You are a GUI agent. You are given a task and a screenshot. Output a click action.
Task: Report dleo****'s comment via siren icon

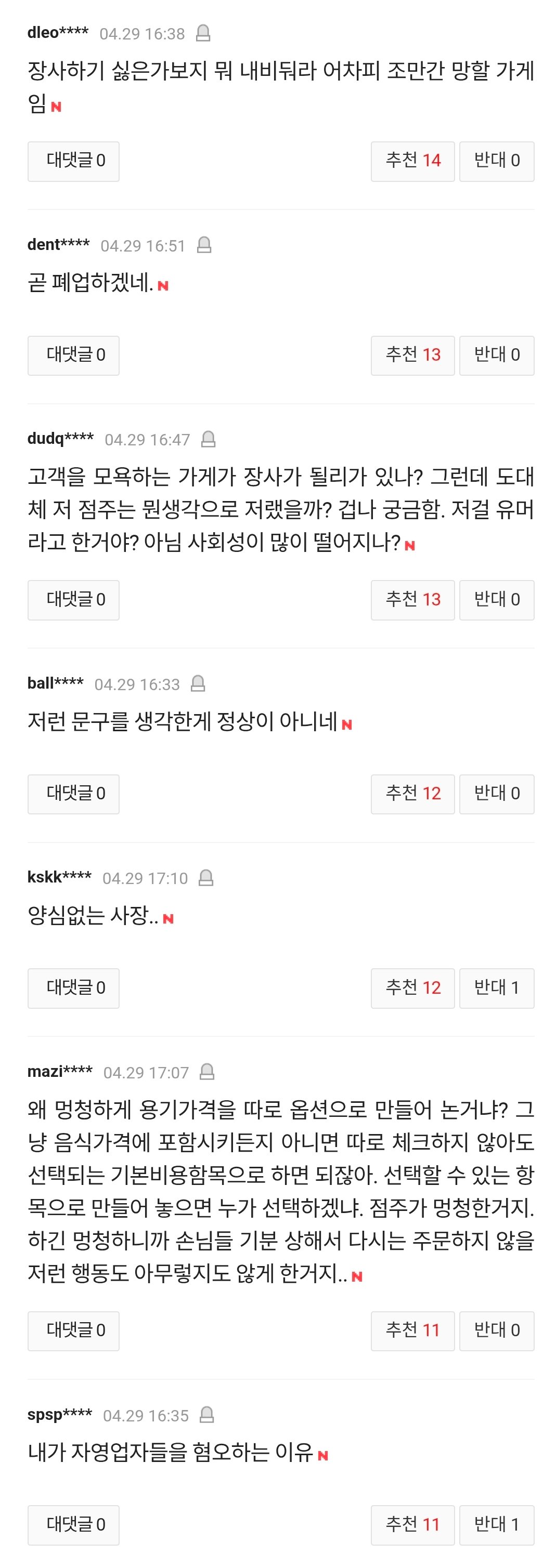(203, 33)
